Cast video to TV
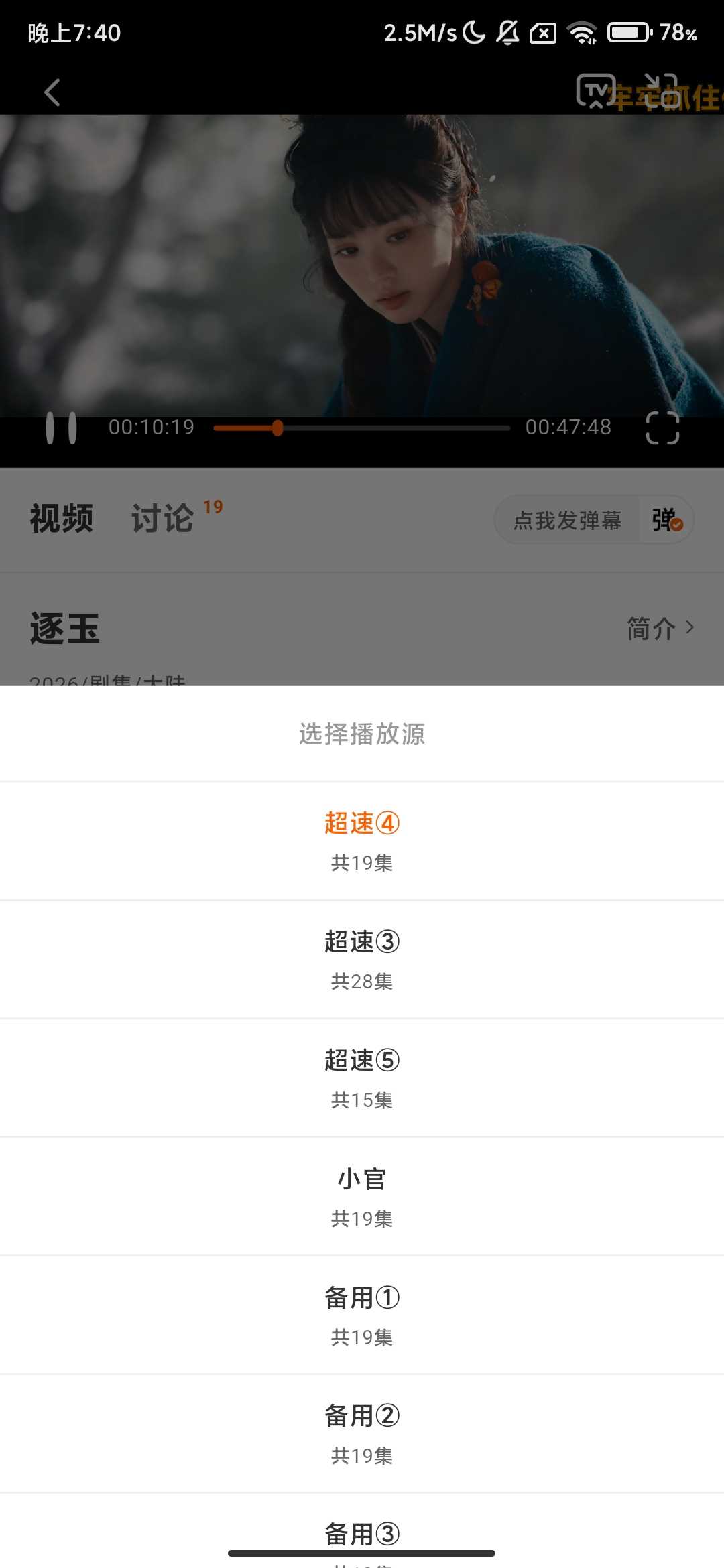Image resolution: width=724 pixels, height=1568 pixels. [x=595, y=91]
